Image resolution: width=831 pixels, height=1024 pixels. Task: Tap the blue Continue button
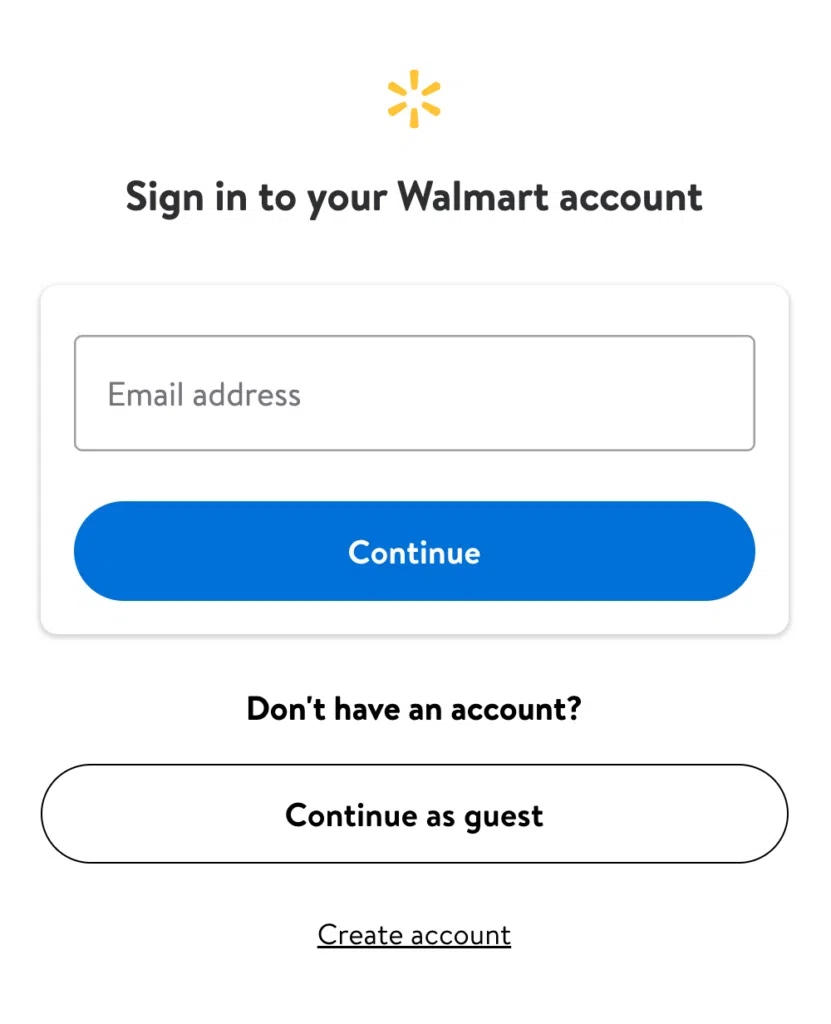414,551
